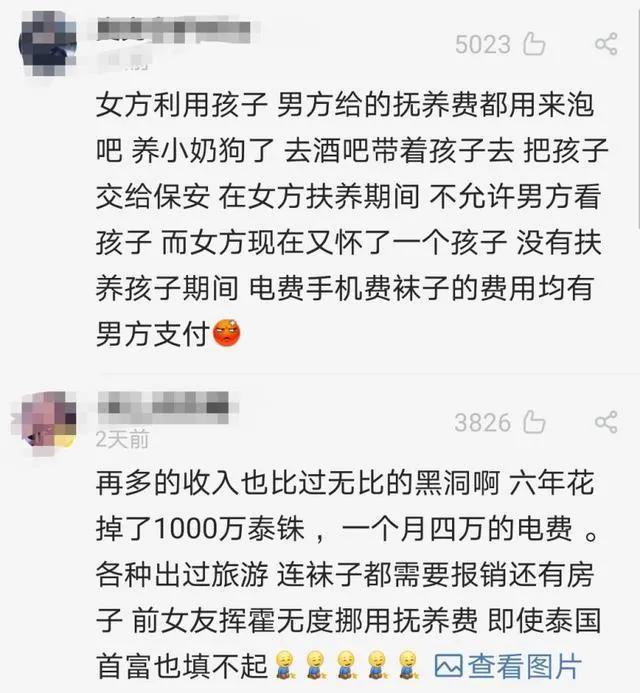Open the 查看图片 image link
The image size is (640, 693).
pos(508,665)
